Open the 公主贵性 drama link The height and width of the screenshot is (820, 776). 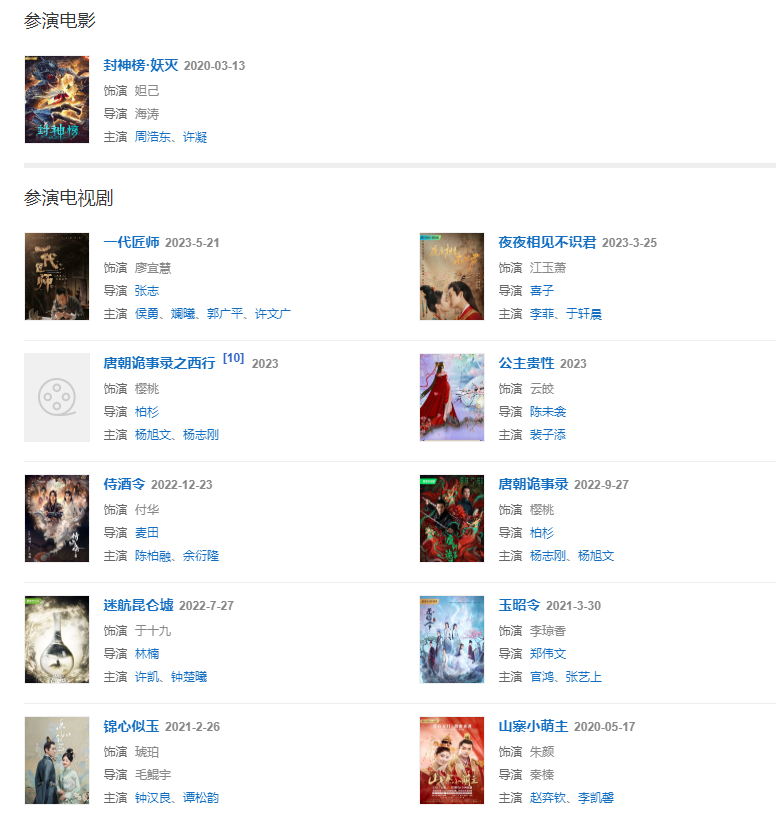click(x=526, y=363)
